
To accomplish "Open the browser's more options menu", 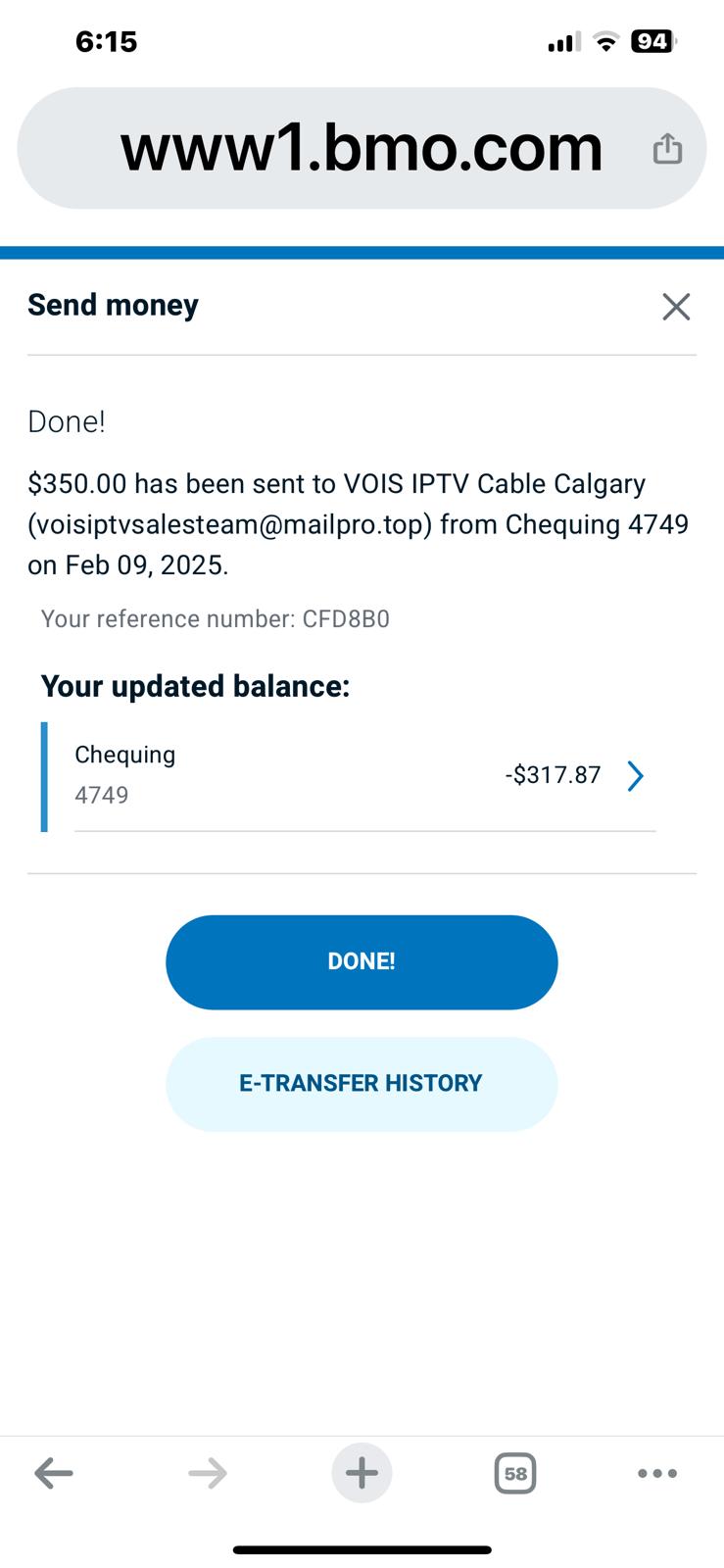I will pos(656,1473).
